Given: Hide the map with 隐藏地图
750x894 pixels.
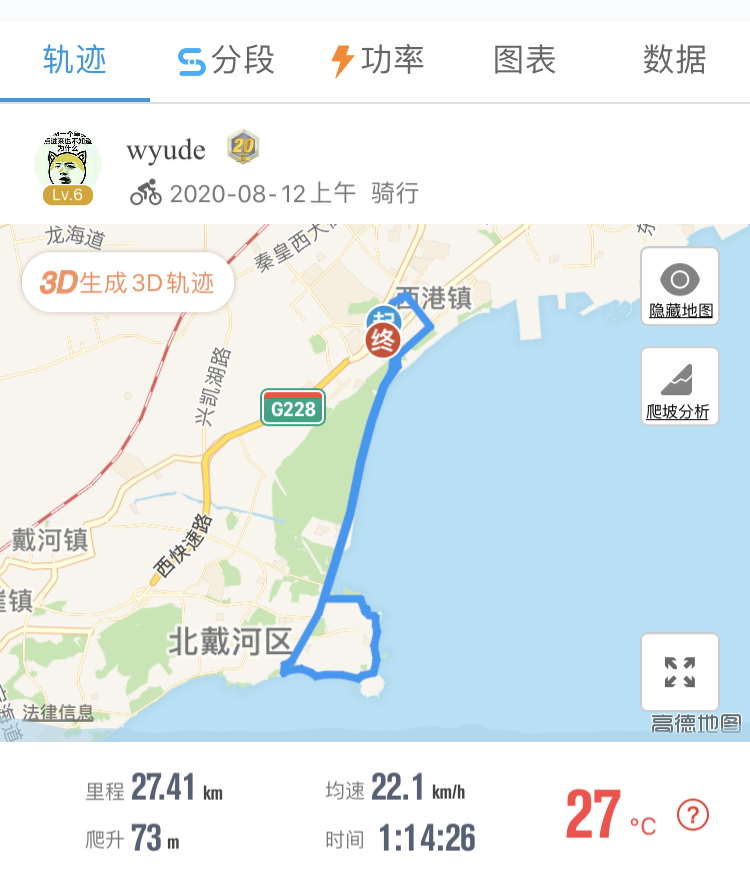Looking at the screenshot, I should (680, 286).
